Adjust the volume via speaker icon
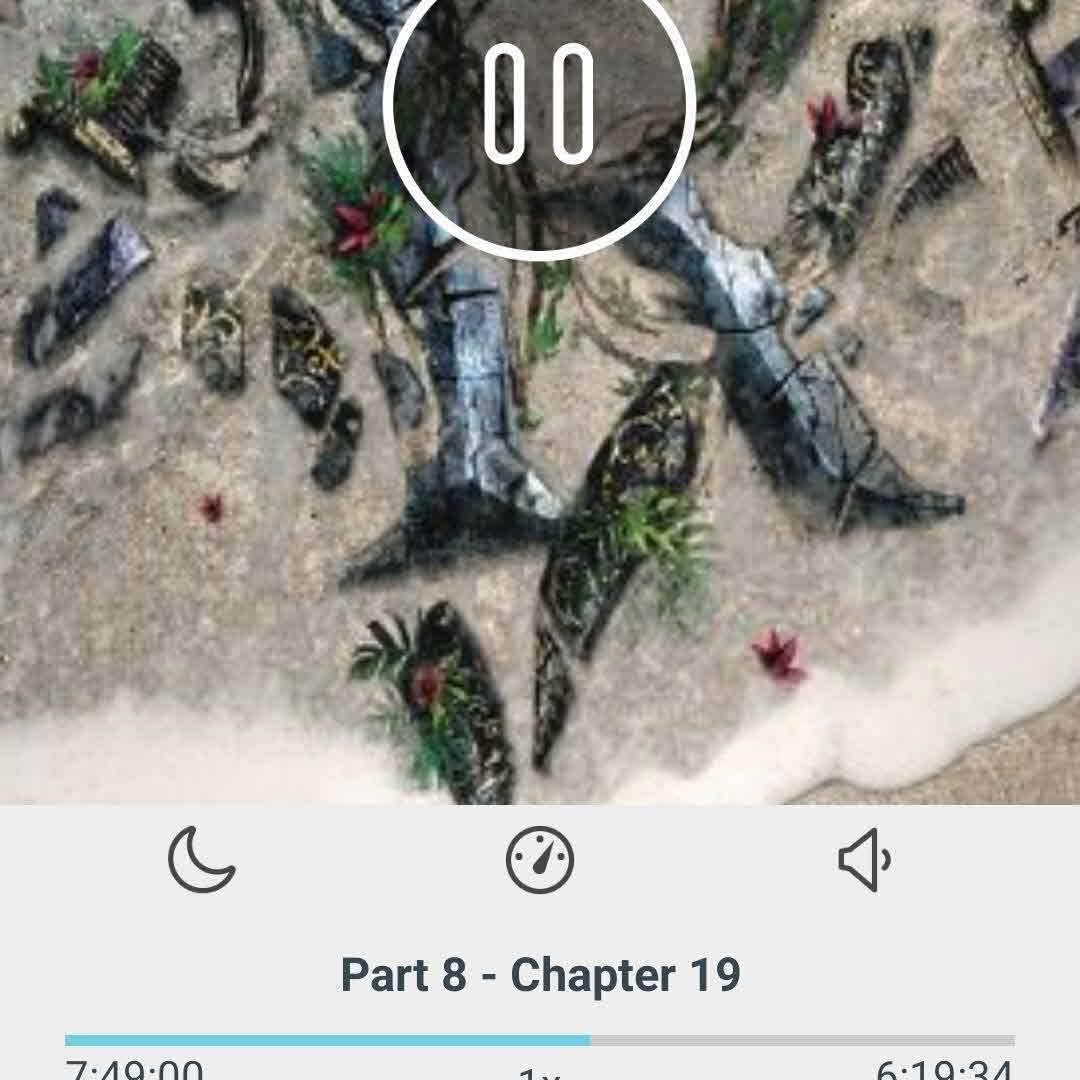 click(864, 860)
